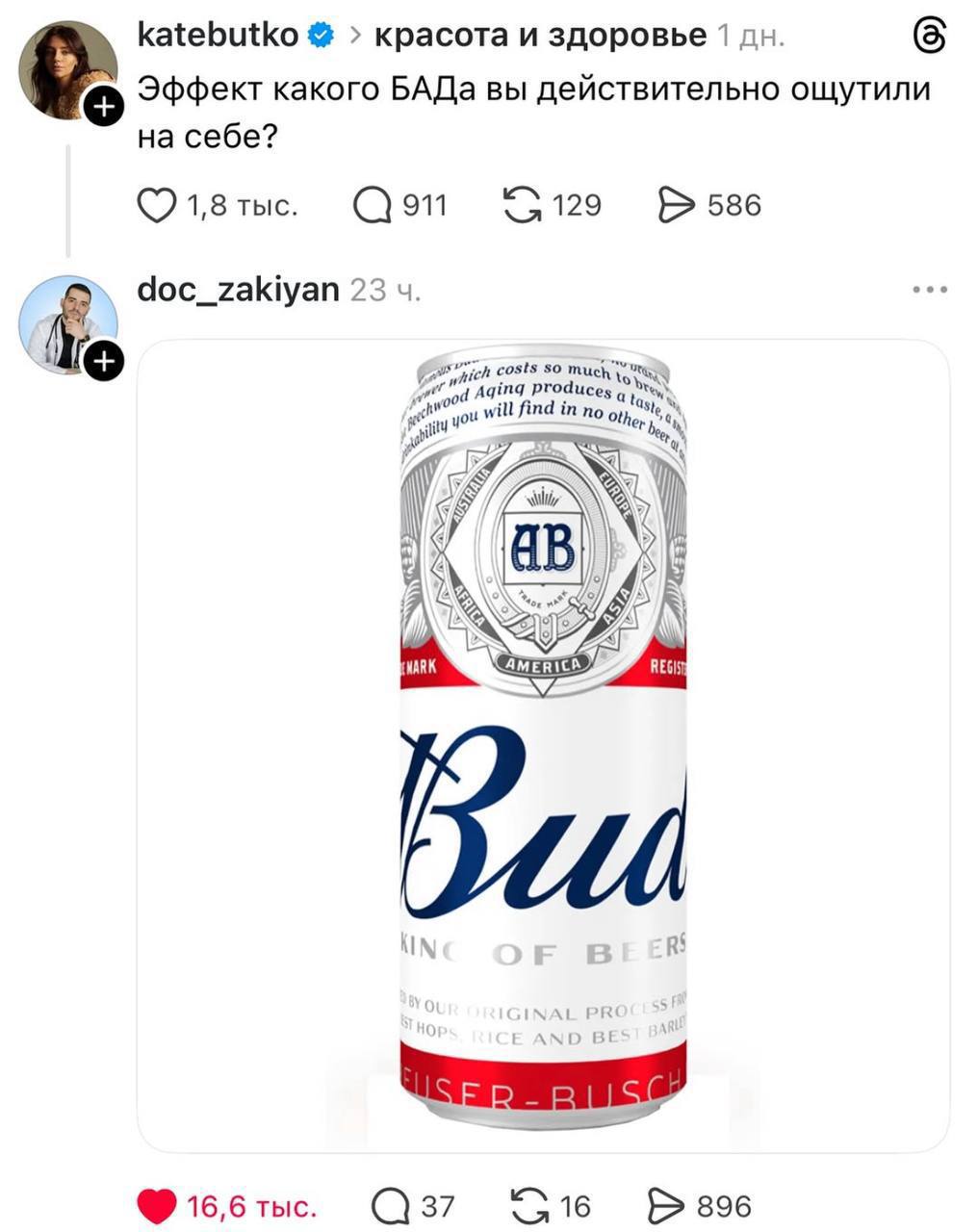The image size is (978, 1232).
Task: Open the Bud can image in doc_zakiyan's reply
Action: [543, 746]
